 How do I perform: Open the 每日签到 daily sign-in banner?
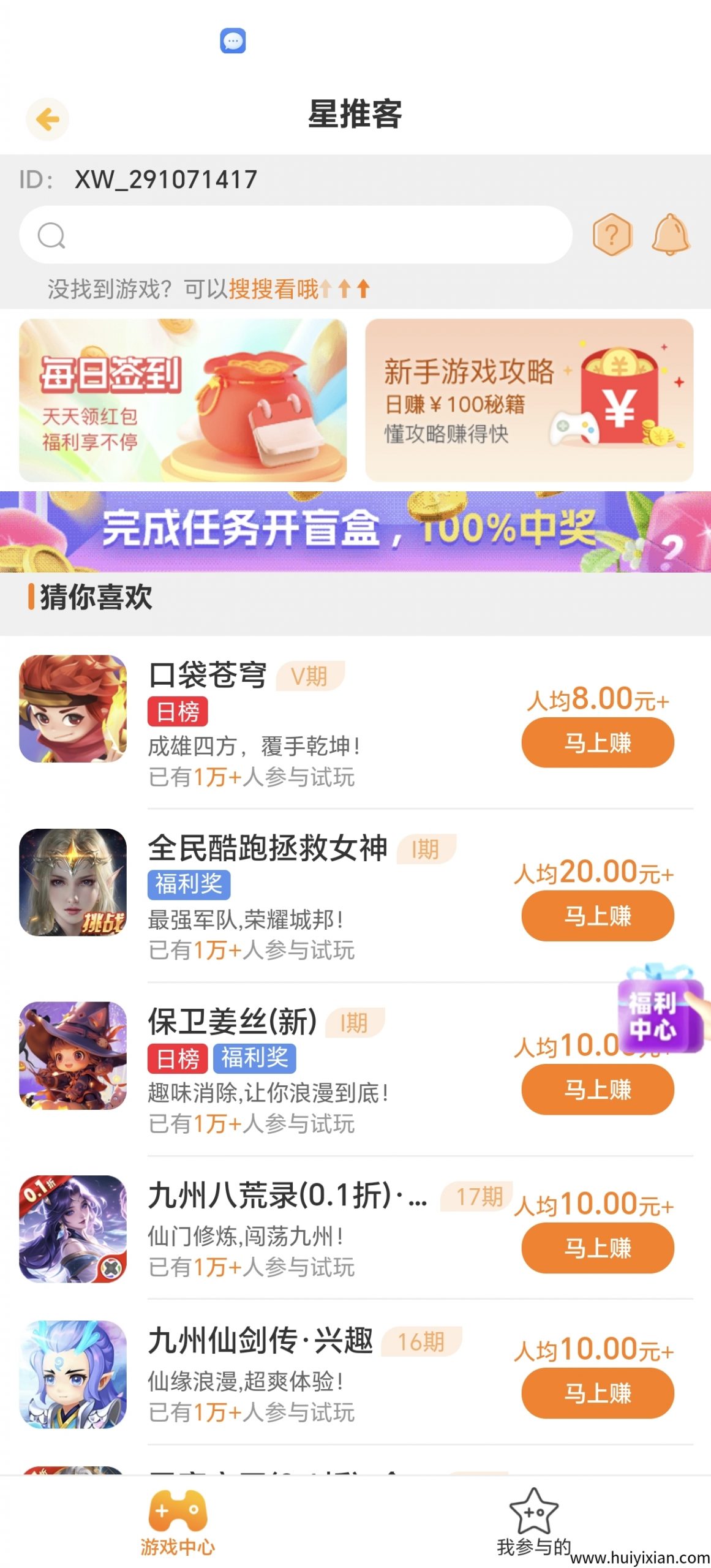pos(182,400)
